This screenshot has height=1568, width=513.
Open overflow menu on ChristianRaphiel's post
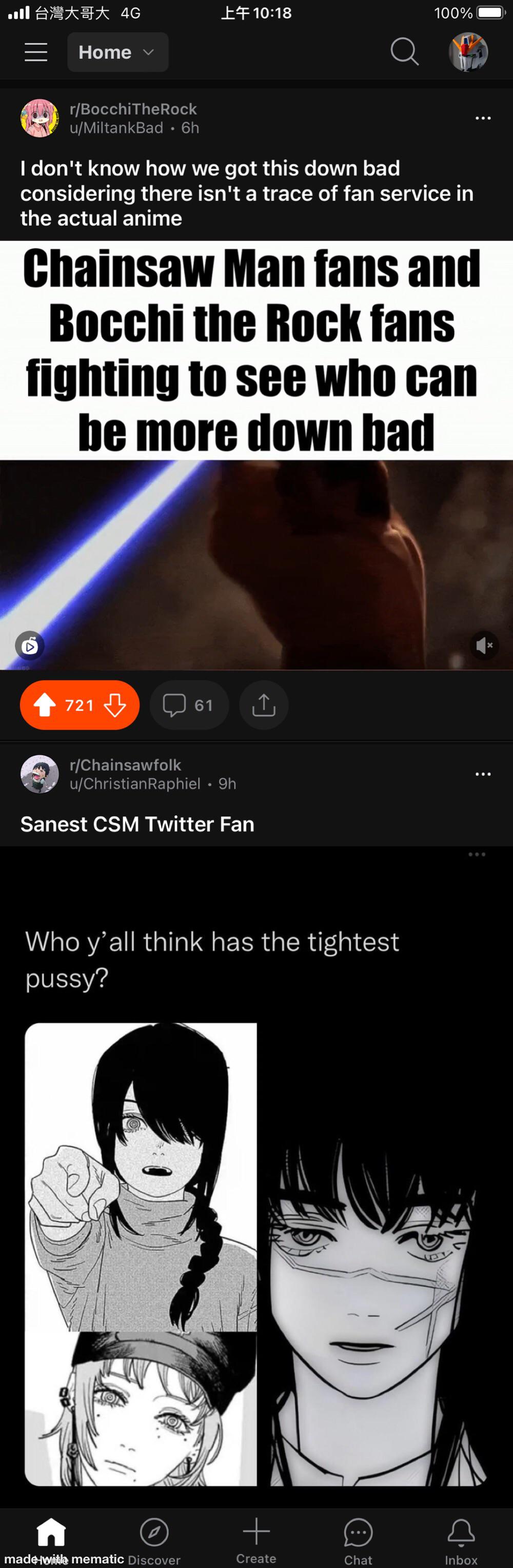pos(483,774)
